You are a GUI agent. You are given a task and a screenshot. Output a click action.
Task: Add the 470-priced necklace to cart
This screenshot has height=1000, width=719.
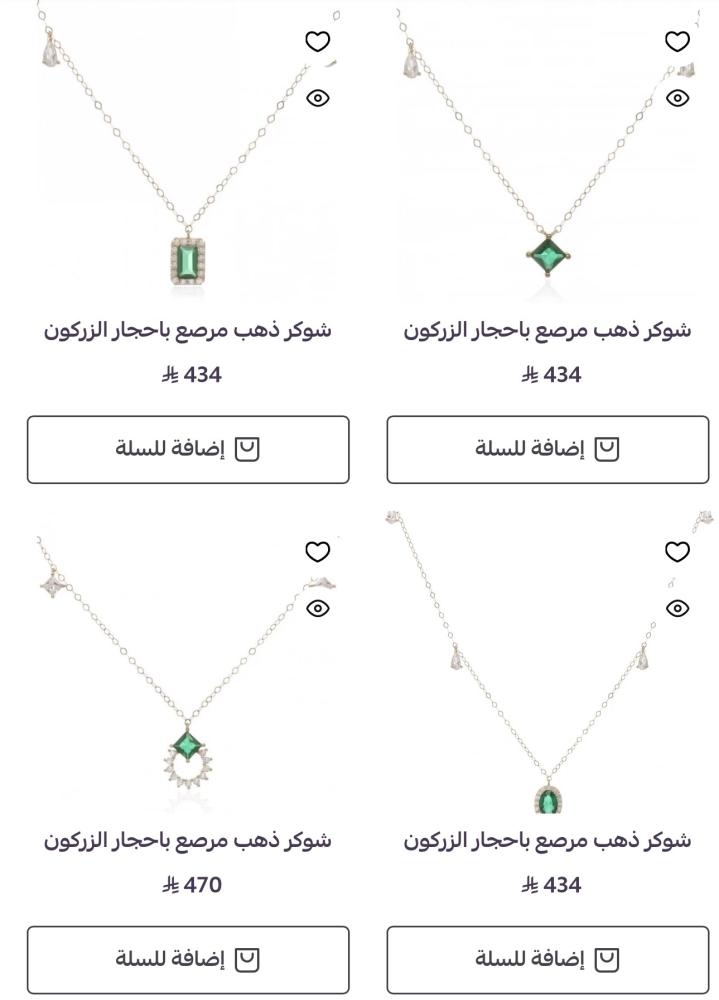pos(188,960)
